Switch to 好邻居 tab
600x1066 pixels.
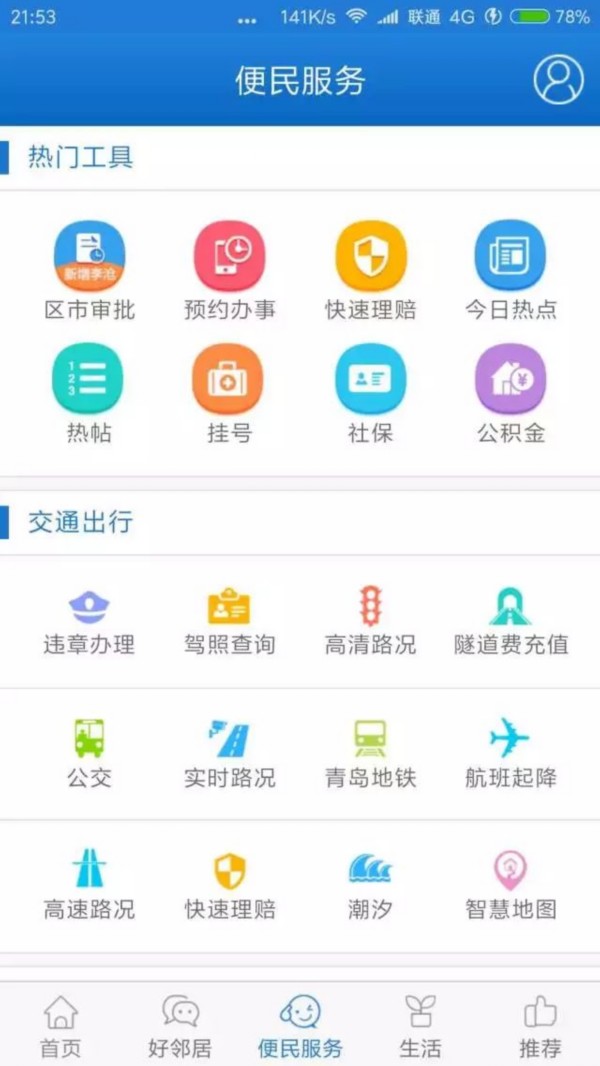click(180, 1026)
